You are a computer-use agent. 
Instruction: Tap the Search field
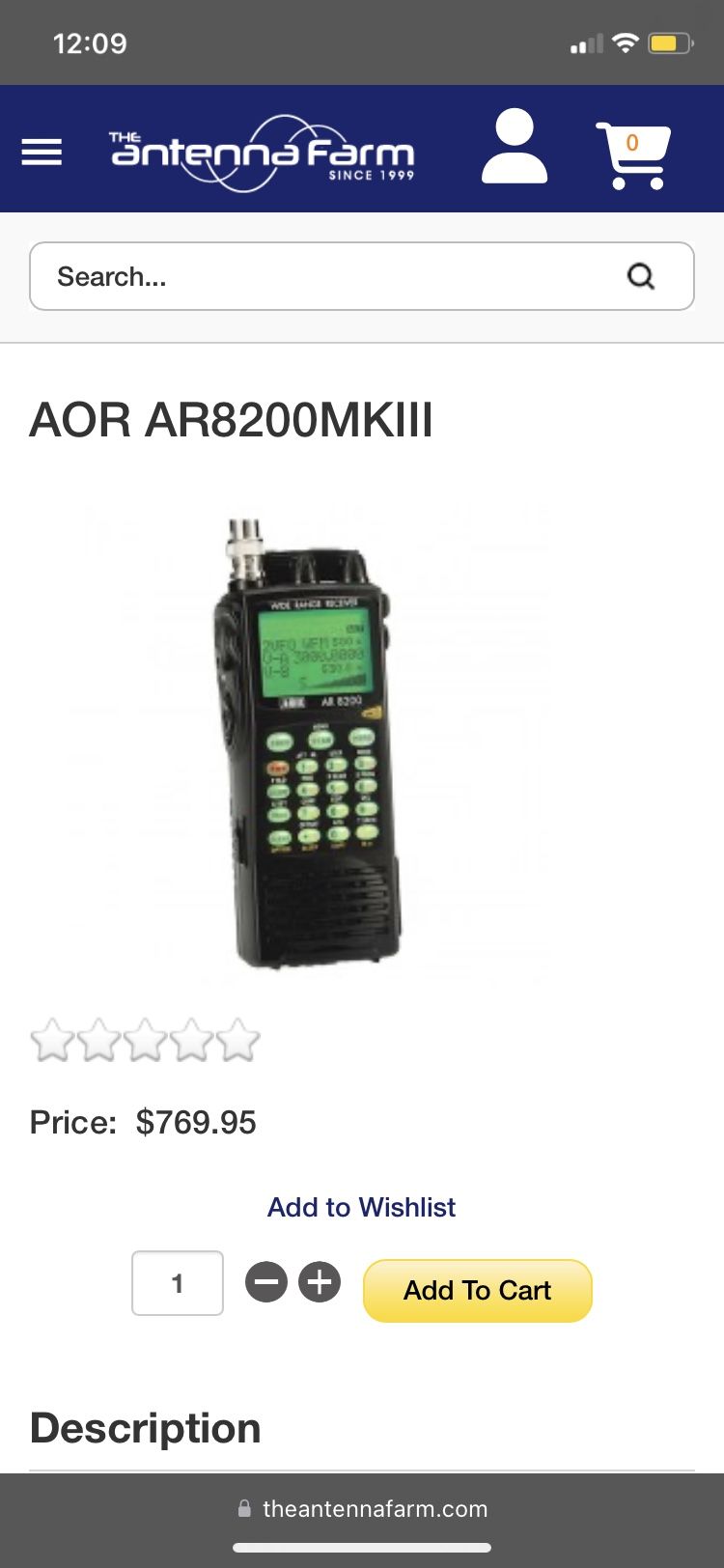tap(362, 276)
